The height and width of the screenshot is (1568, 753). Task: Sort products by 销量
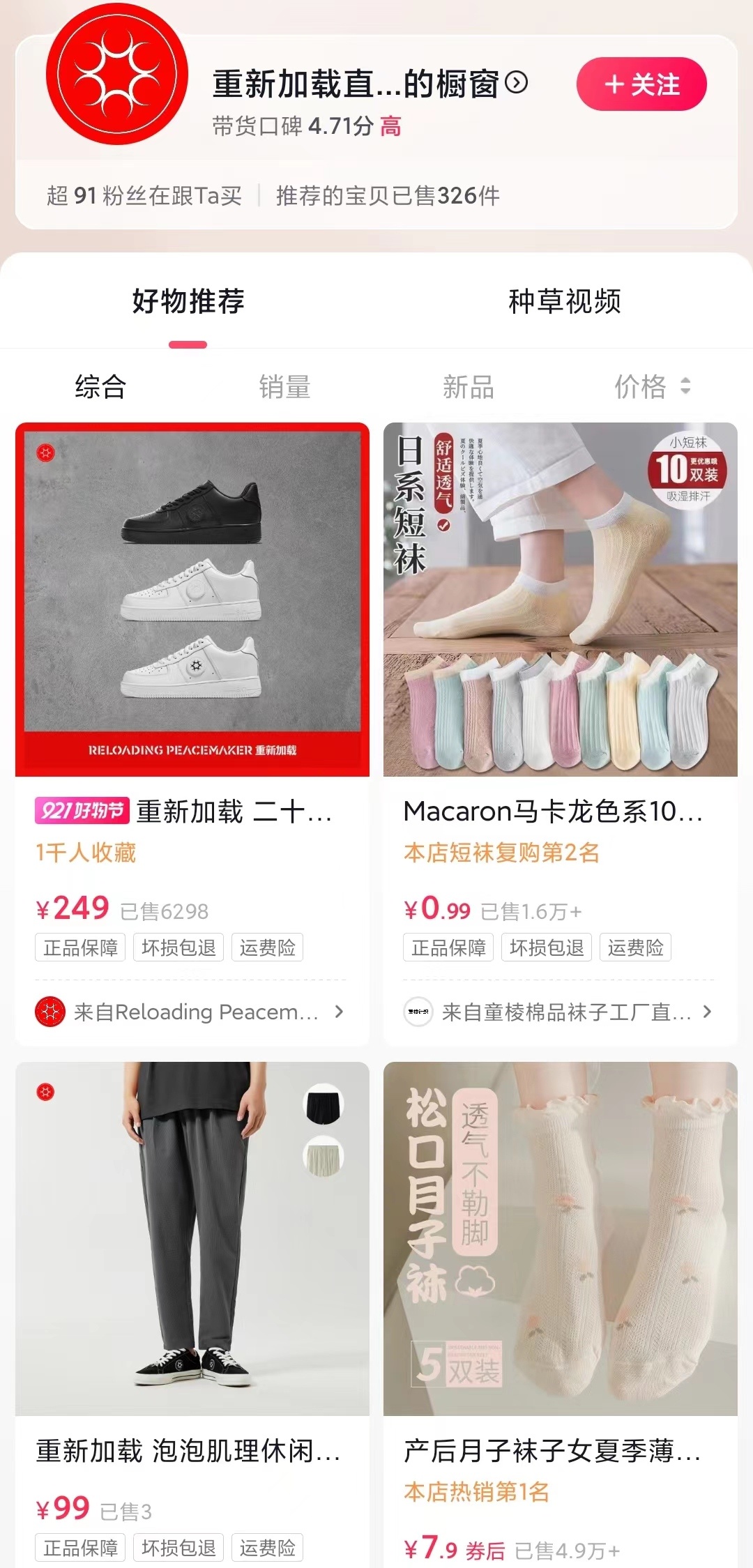[284, 386]
